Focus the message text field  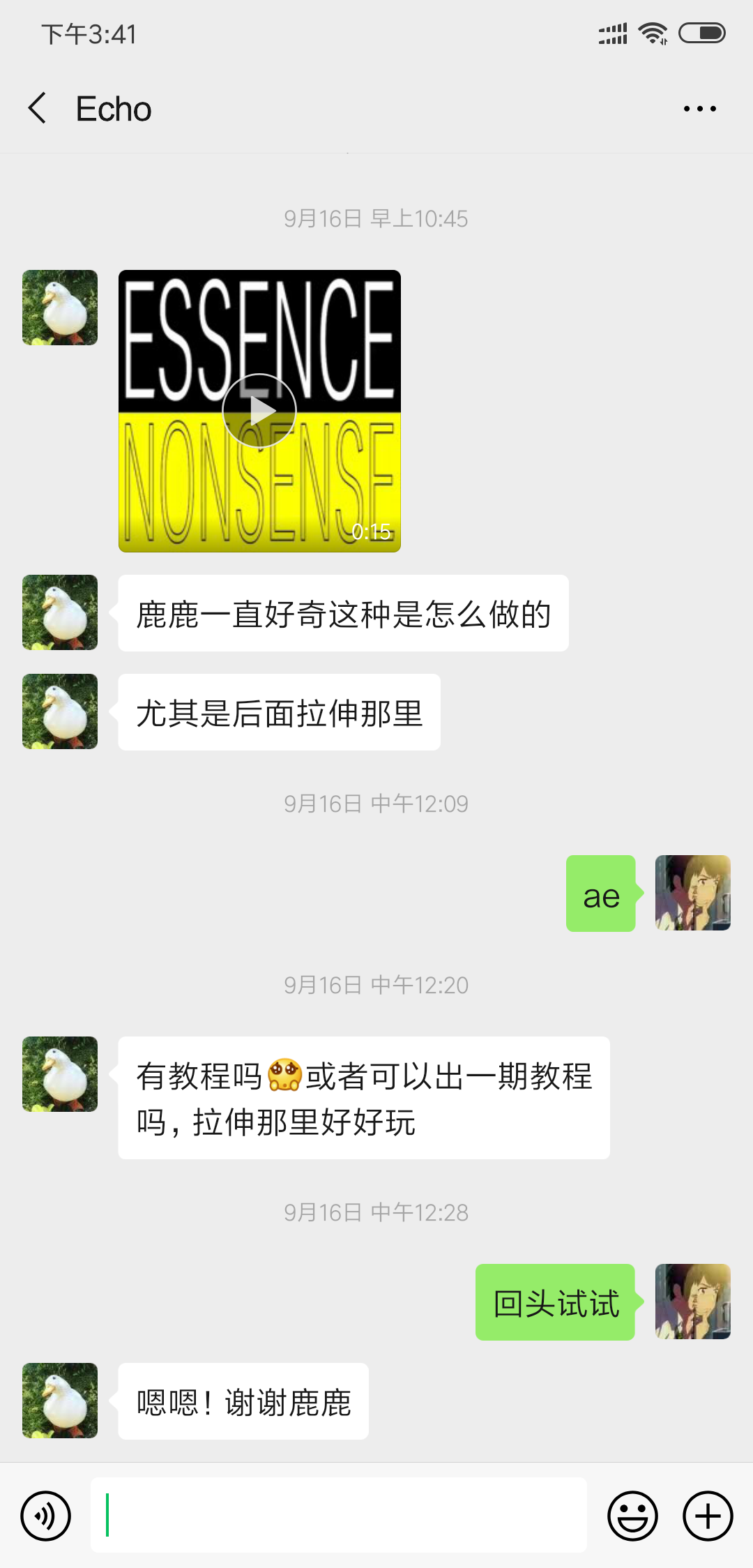338,1515
